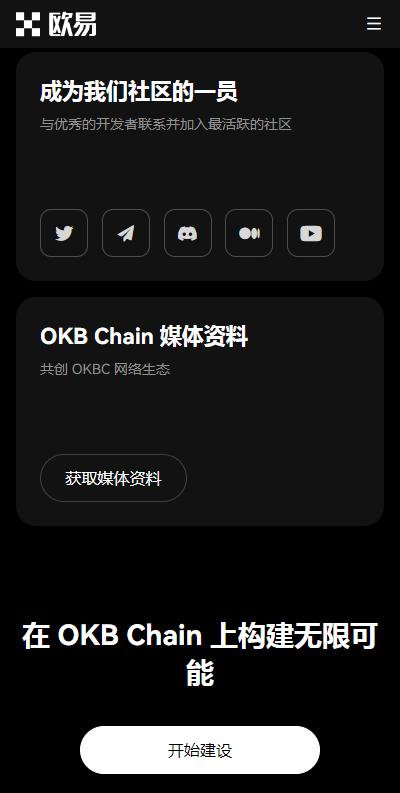Image resolution: width=400 pixels, height=793 pixels.
Task: Open the YouTube channel icon
Action: tap(311, 233)
